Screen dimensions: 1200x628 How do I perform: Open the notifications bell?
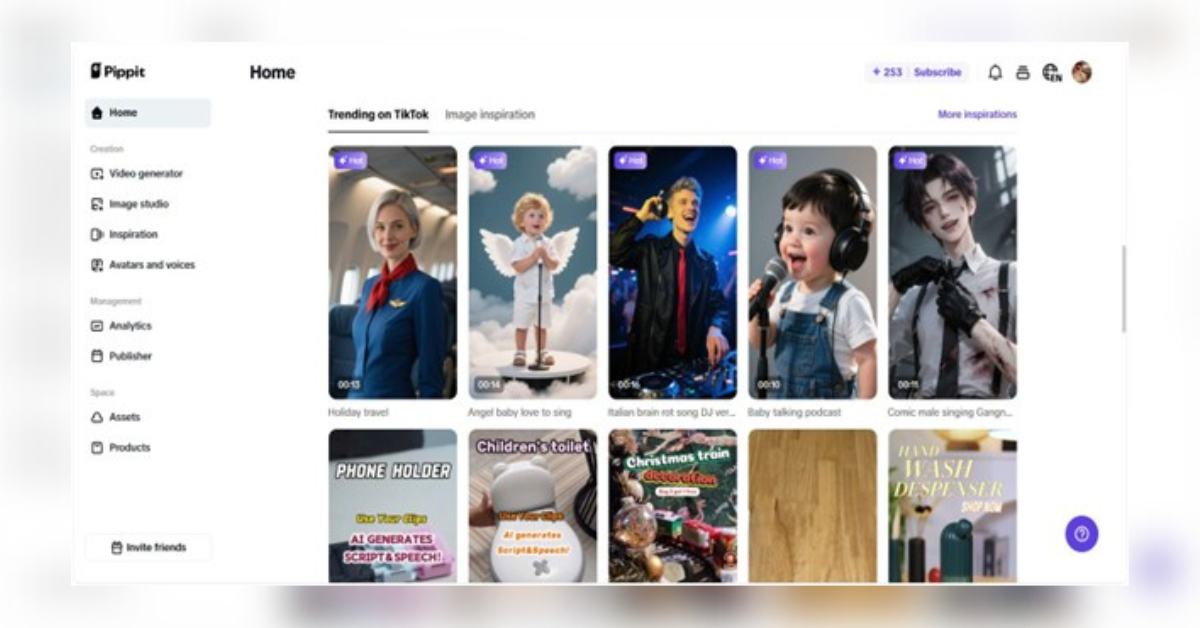(995, 72)
